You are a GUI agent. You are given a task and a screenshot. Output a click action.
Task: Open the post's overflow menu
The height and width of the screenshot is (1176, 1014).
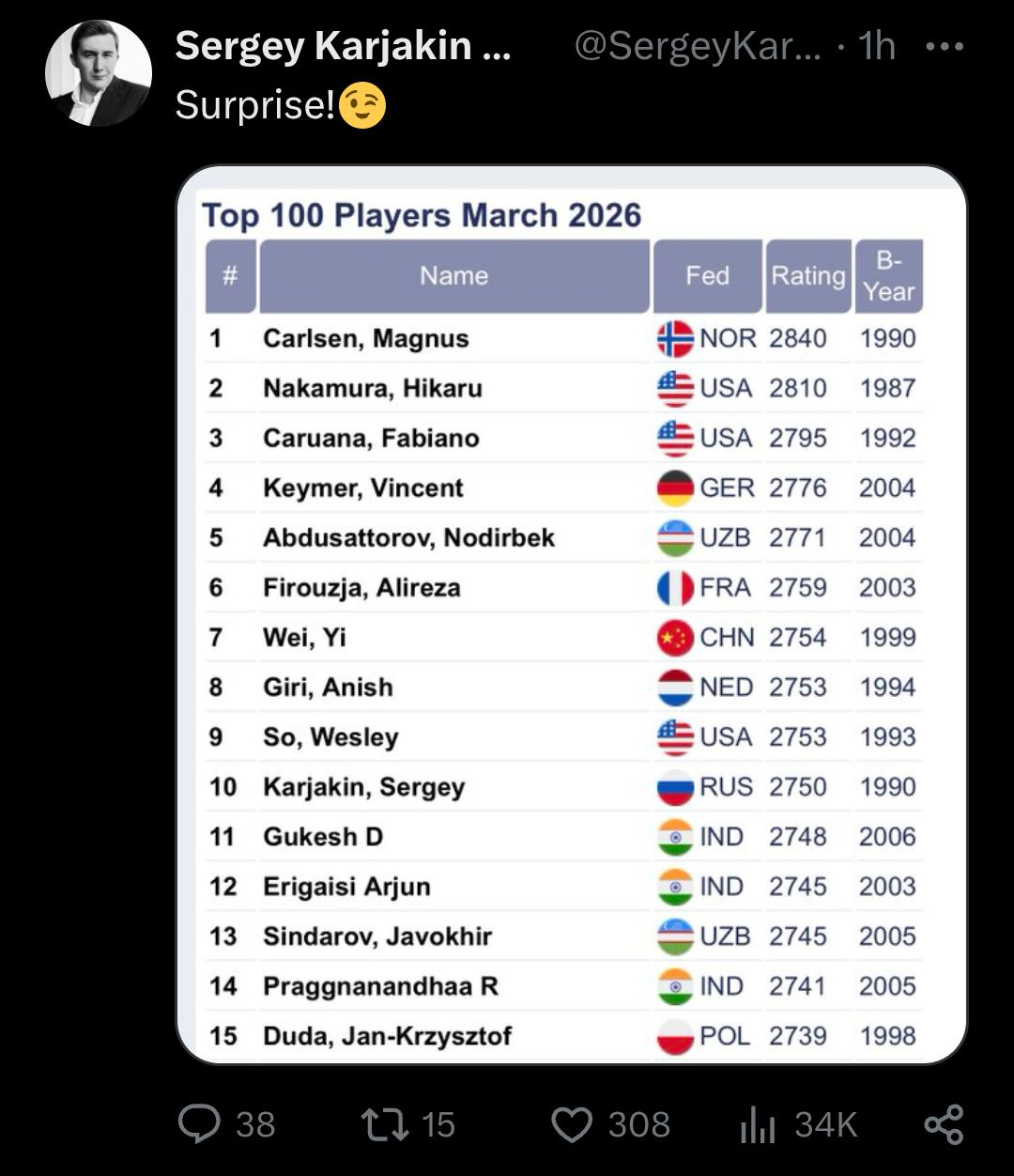click(944, 47)
